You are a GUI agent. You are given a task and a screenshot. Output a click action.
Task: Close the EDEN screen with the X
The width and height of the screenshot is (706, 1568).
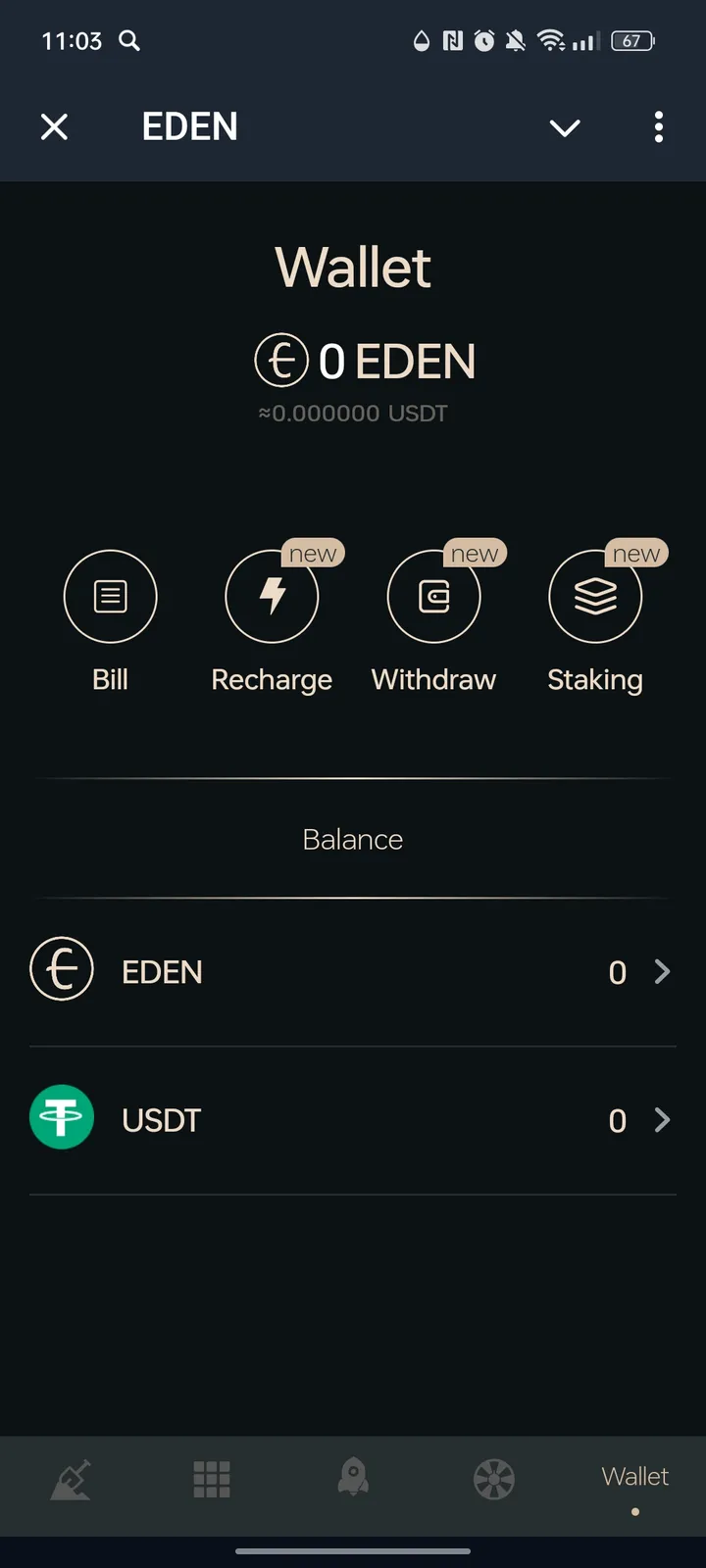(54, 127)
